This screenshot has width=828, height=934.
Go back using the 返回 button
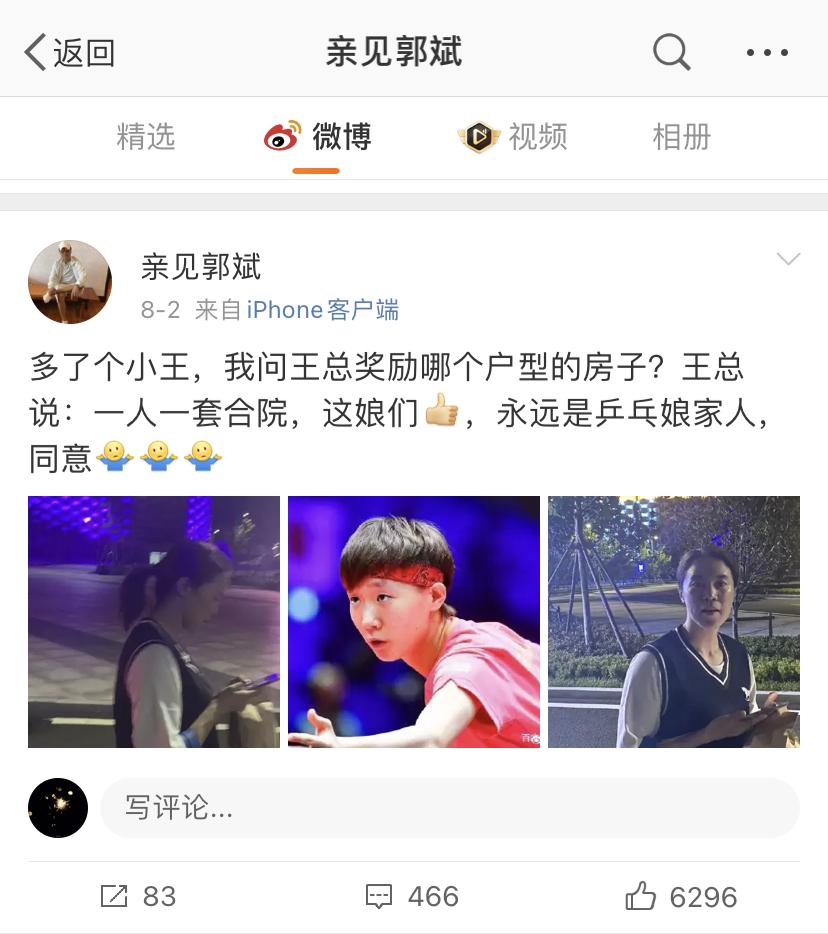tap(68, 52)
